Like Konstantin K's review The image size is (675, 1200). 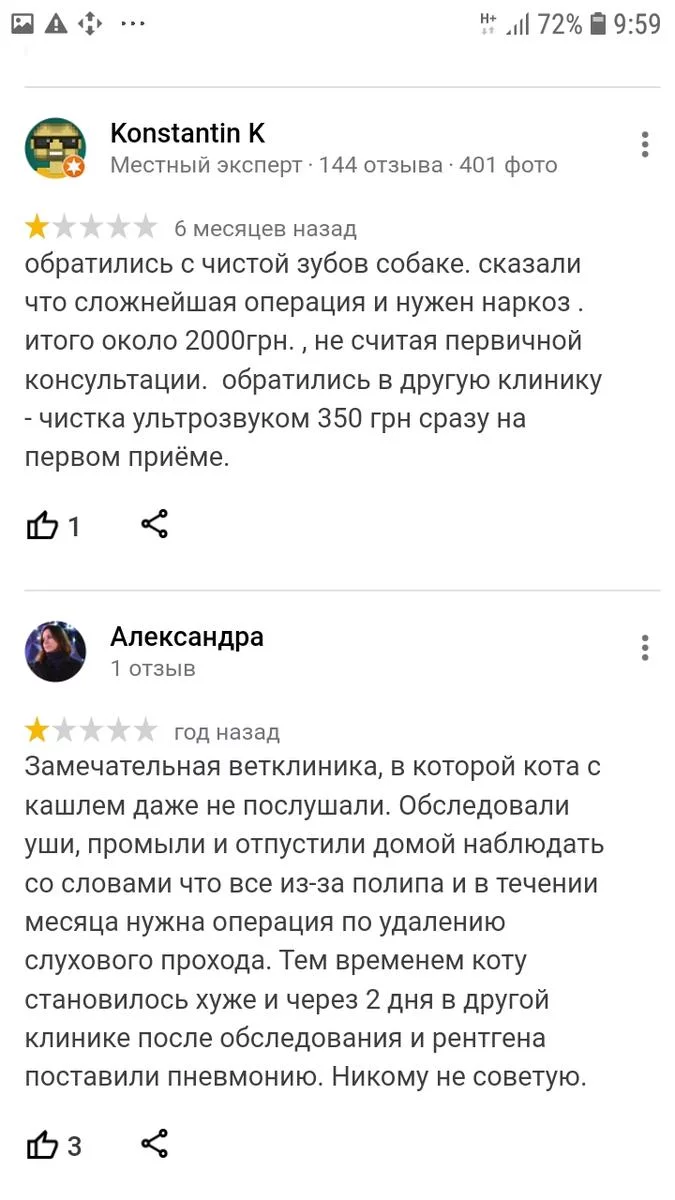43,525
